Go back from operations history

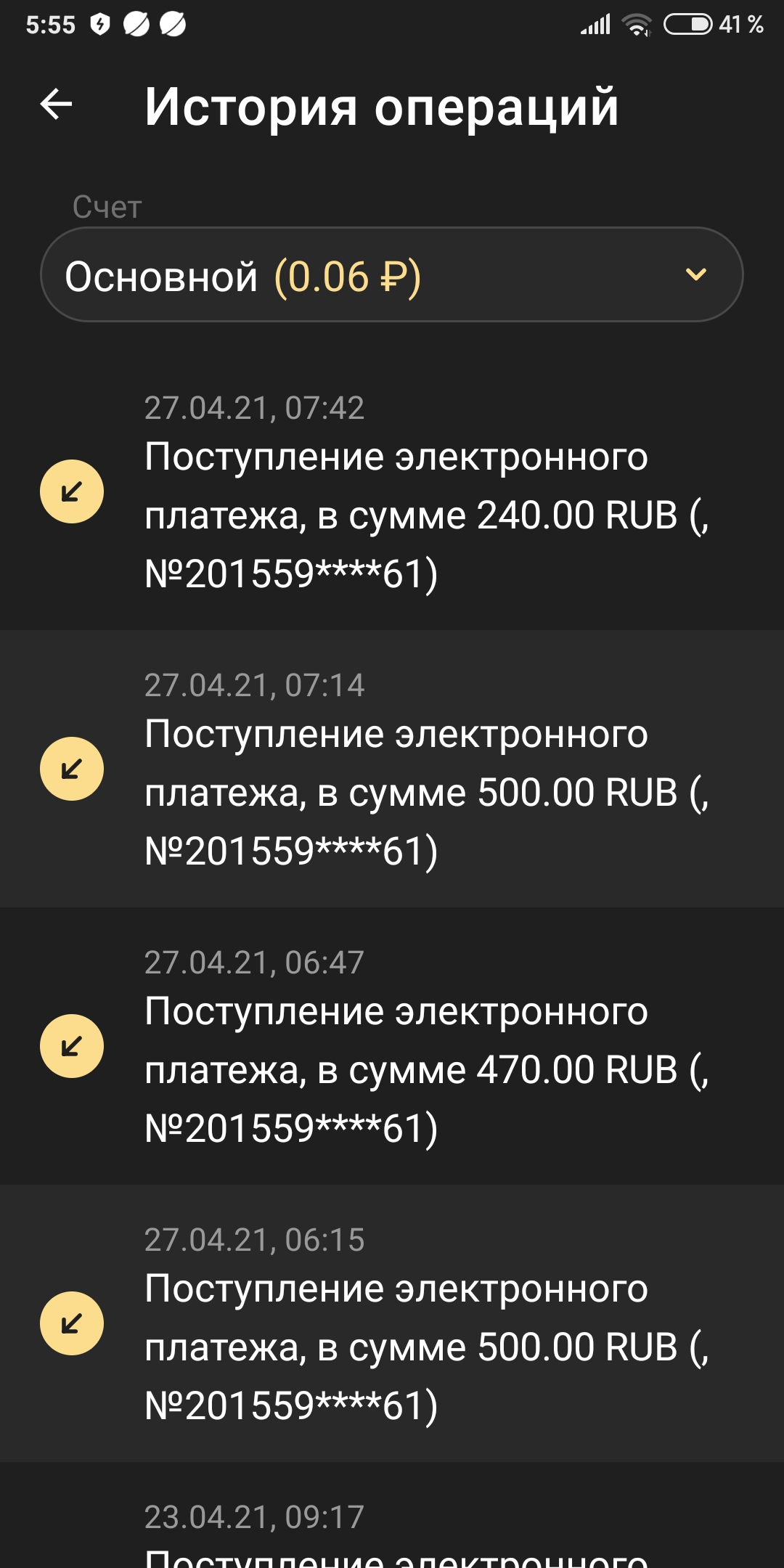(56, 104)
